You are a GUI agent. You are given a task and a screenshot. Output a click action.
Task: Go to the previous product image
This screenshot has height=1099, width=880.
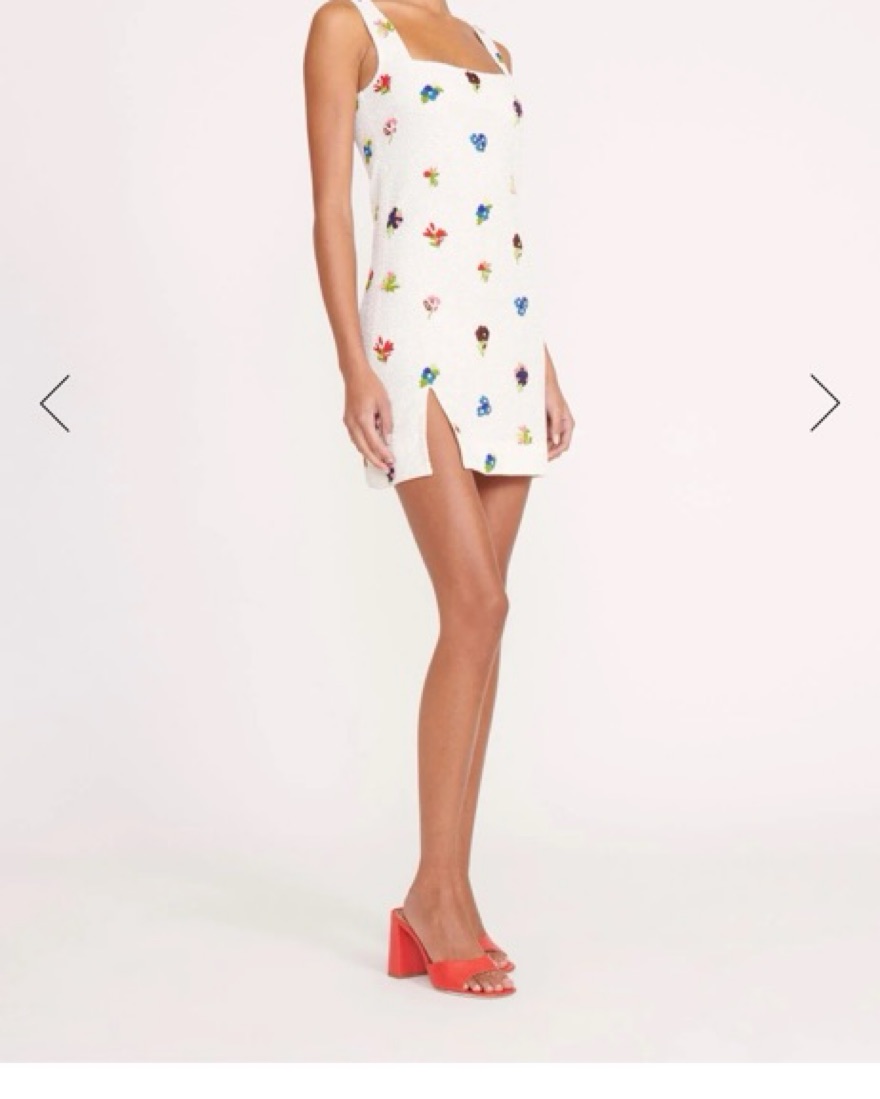point(55,403)
